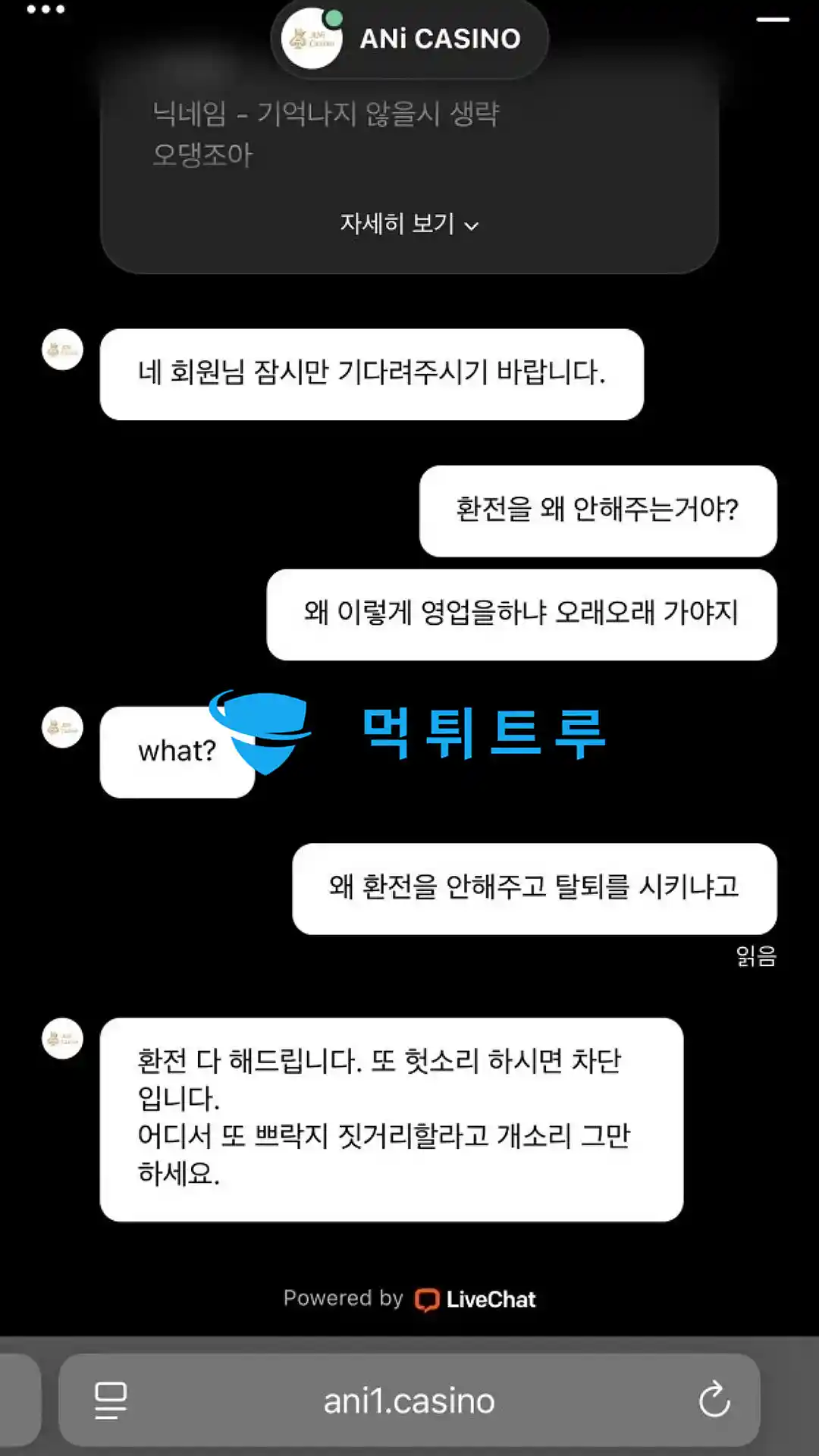Reload the ani1.casino page
The height and width of the screenshot is (1456, 819).
coord(714,1400)
